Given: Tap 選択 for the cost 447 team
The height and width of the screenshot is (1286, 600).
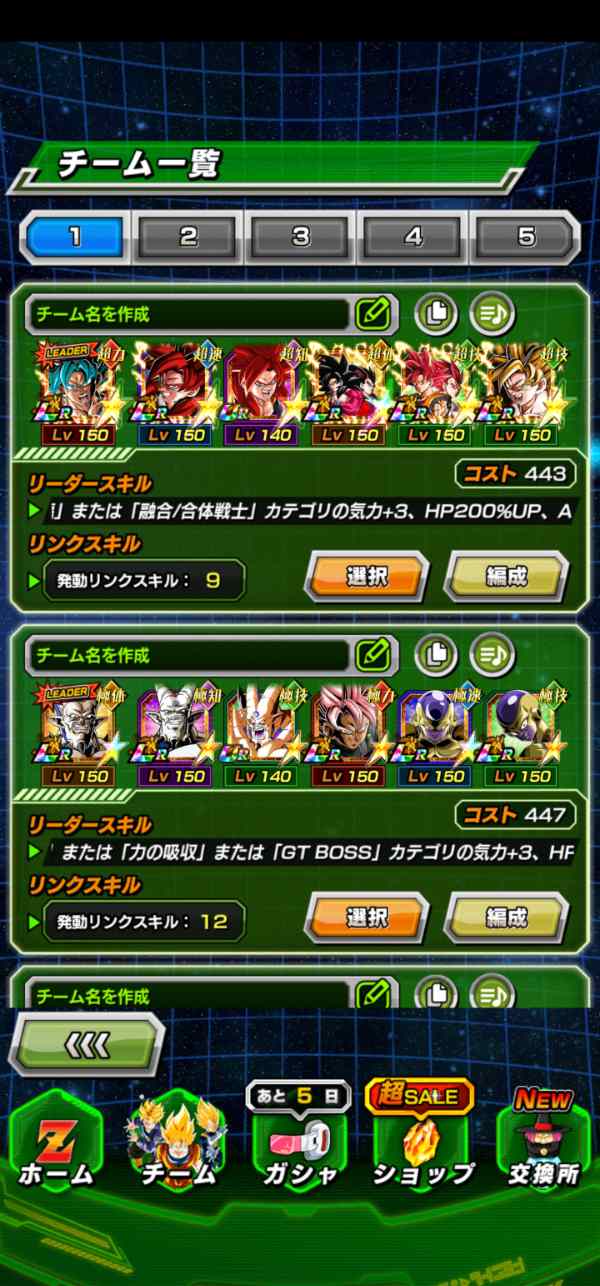Looking at the screenshot, I should coord(366,917).
